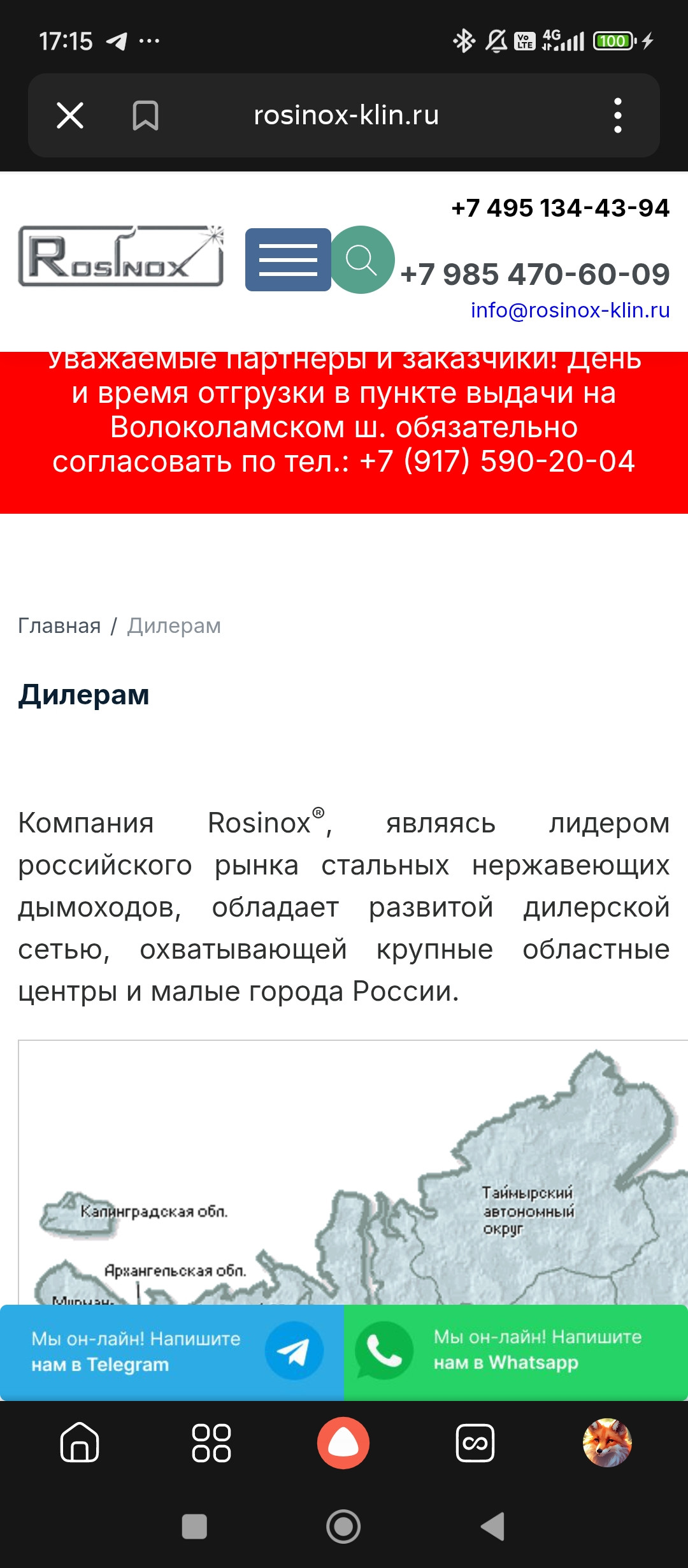This screenshot has width=688, height=1568.
Task: Open browser home button
Action: 80,1442
